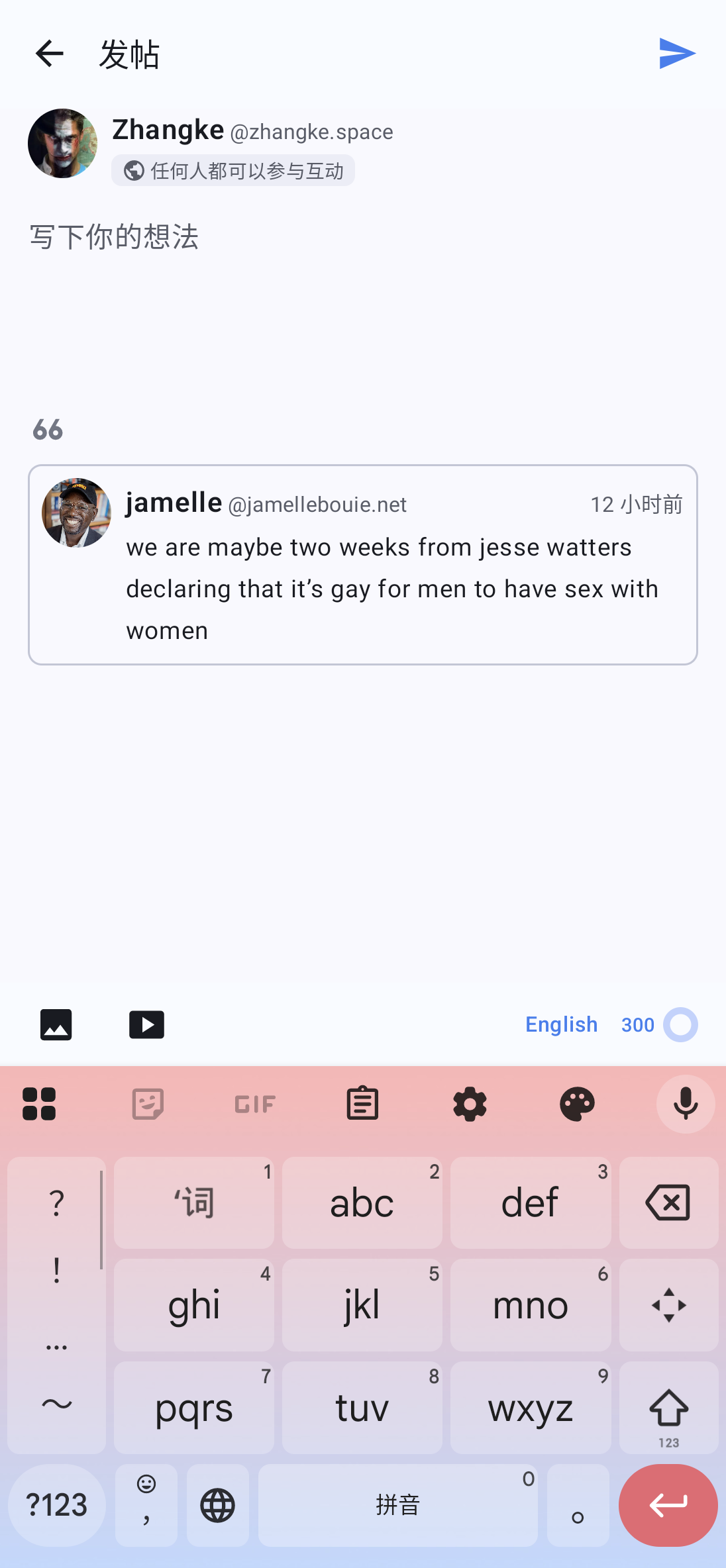The width and height of the screenshot is (726, 1568).
Task: Switch to the ?123 symbols keyboard
Action: pos(57,1505)
